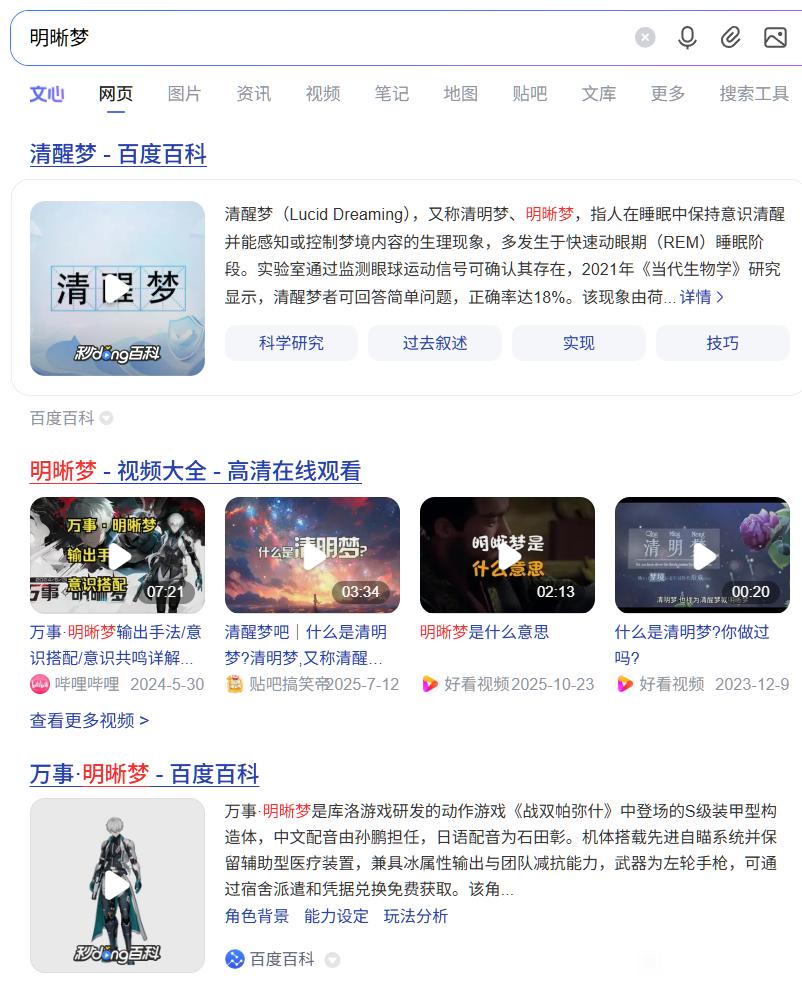
Task: Open the 文心 tab
Action: [47, 94]
